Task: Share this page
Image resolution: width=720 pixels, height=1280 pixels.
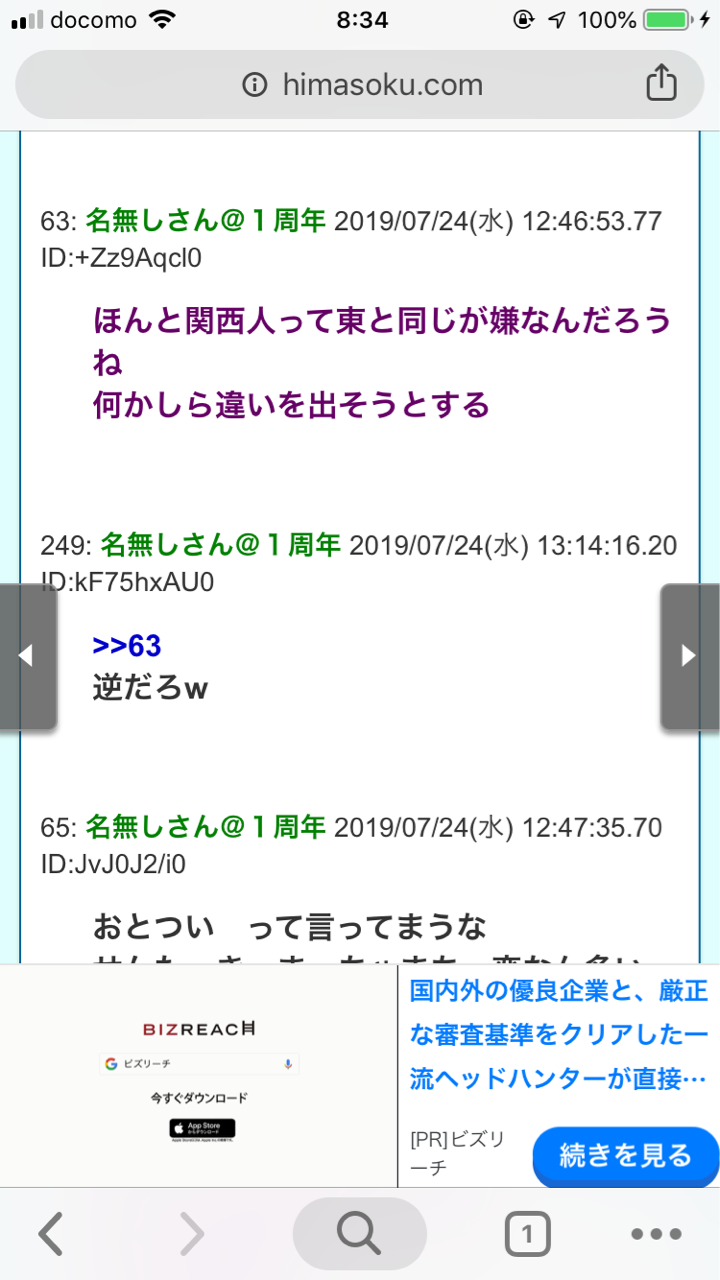Action: point(661,84)
